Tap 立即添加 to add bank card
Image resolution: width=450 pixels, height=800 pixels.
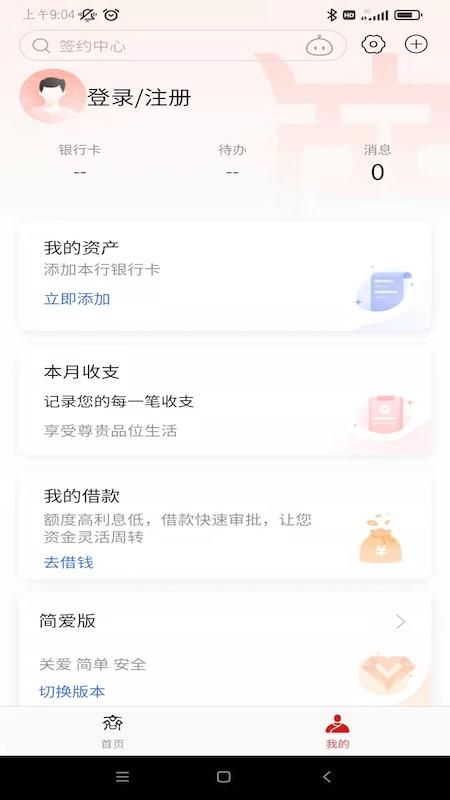pos(77,299)
